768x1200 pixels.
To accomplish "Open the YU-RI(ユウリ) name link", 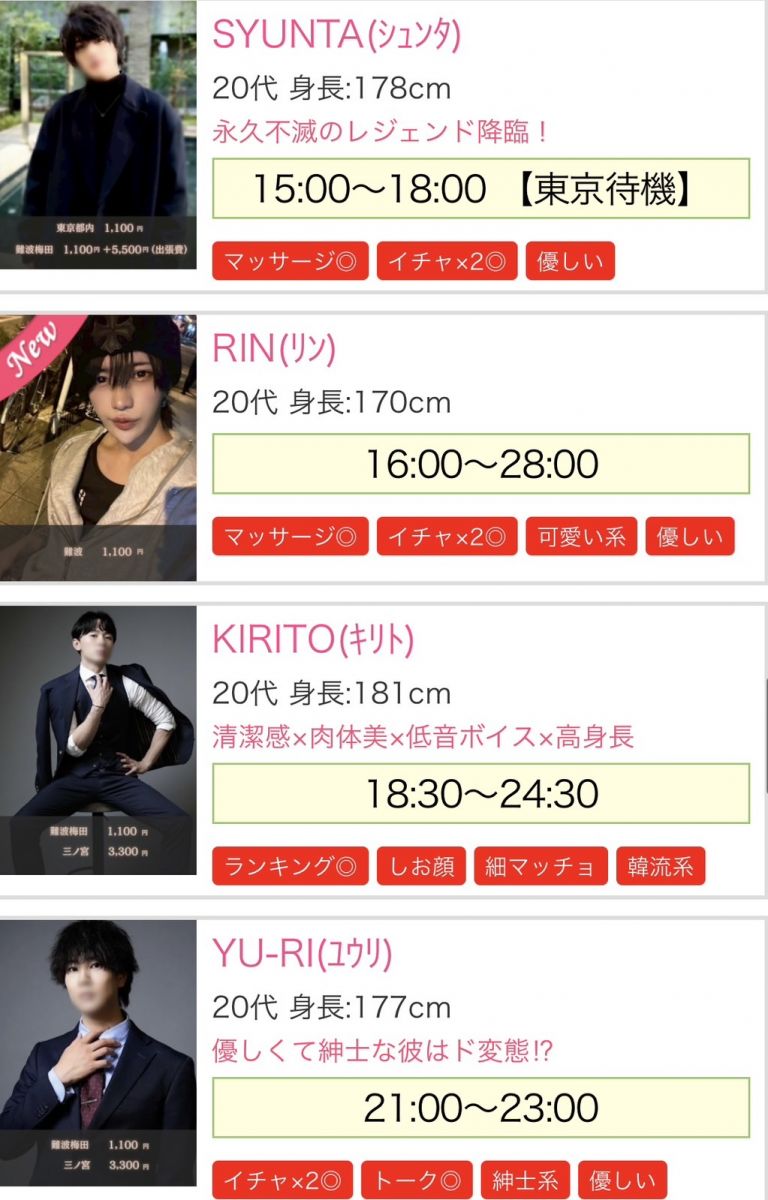I will [302, 954].
